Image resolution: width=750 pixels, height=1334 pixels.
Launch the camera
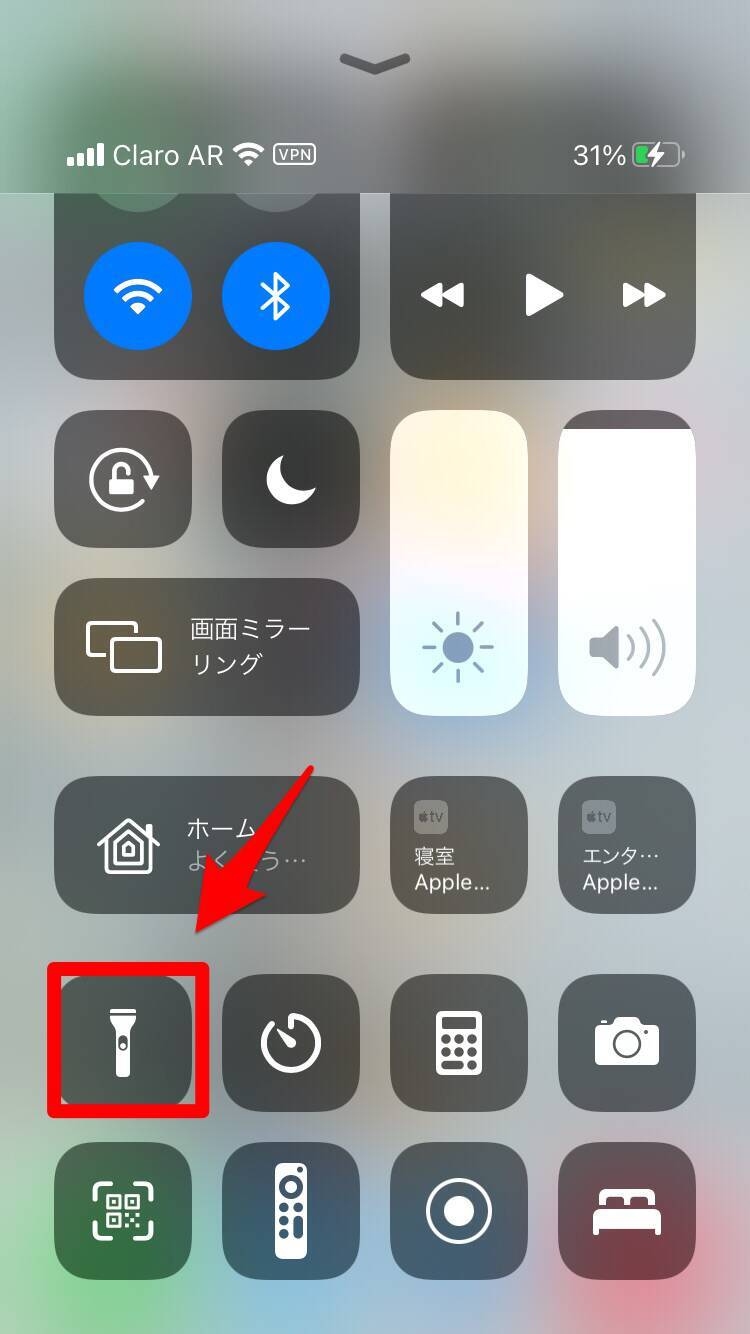(x=627, y=1042)
